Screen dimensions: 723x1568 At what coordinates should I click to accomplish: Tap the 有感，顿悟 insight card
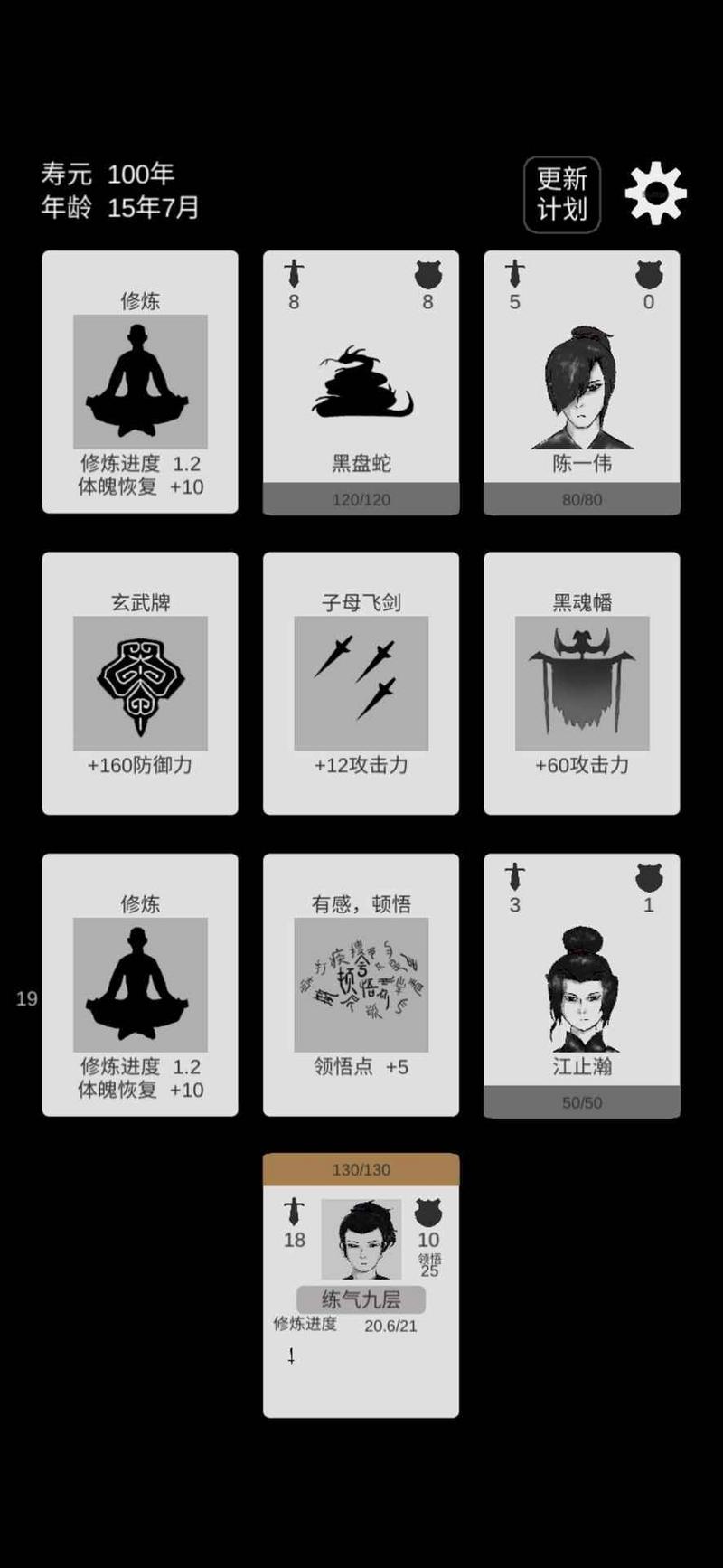click(361, 984)
